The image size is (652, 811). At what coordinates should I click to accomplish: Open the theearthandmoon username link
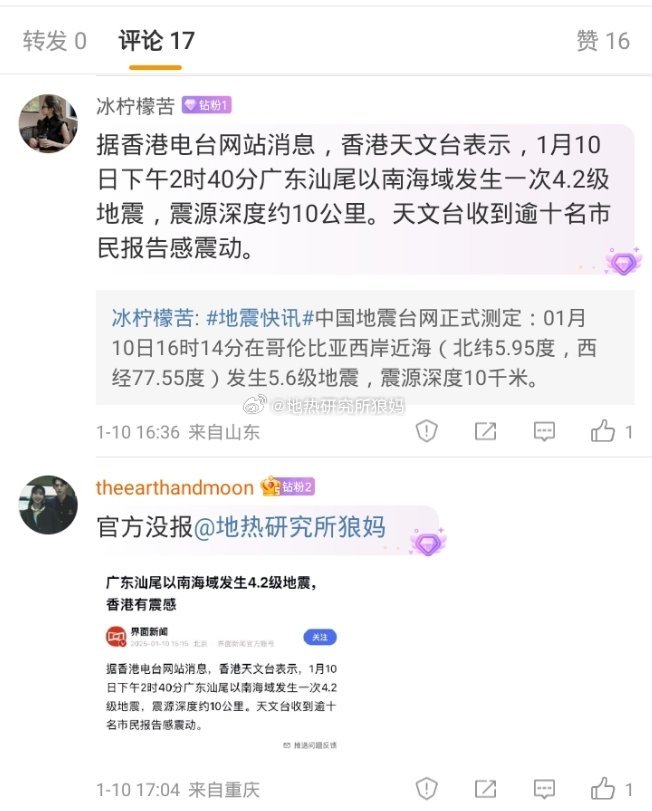coord(175,487)
